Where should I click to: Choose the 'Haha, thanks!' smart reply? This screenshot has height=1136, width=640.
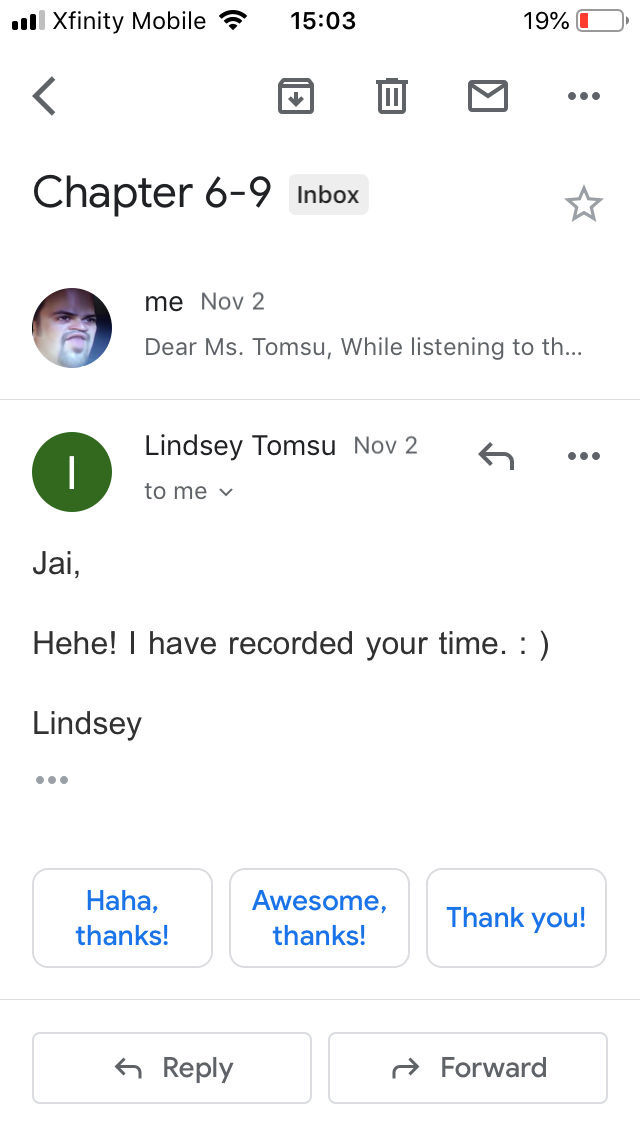pyautogui.click(x=122, y=918)
